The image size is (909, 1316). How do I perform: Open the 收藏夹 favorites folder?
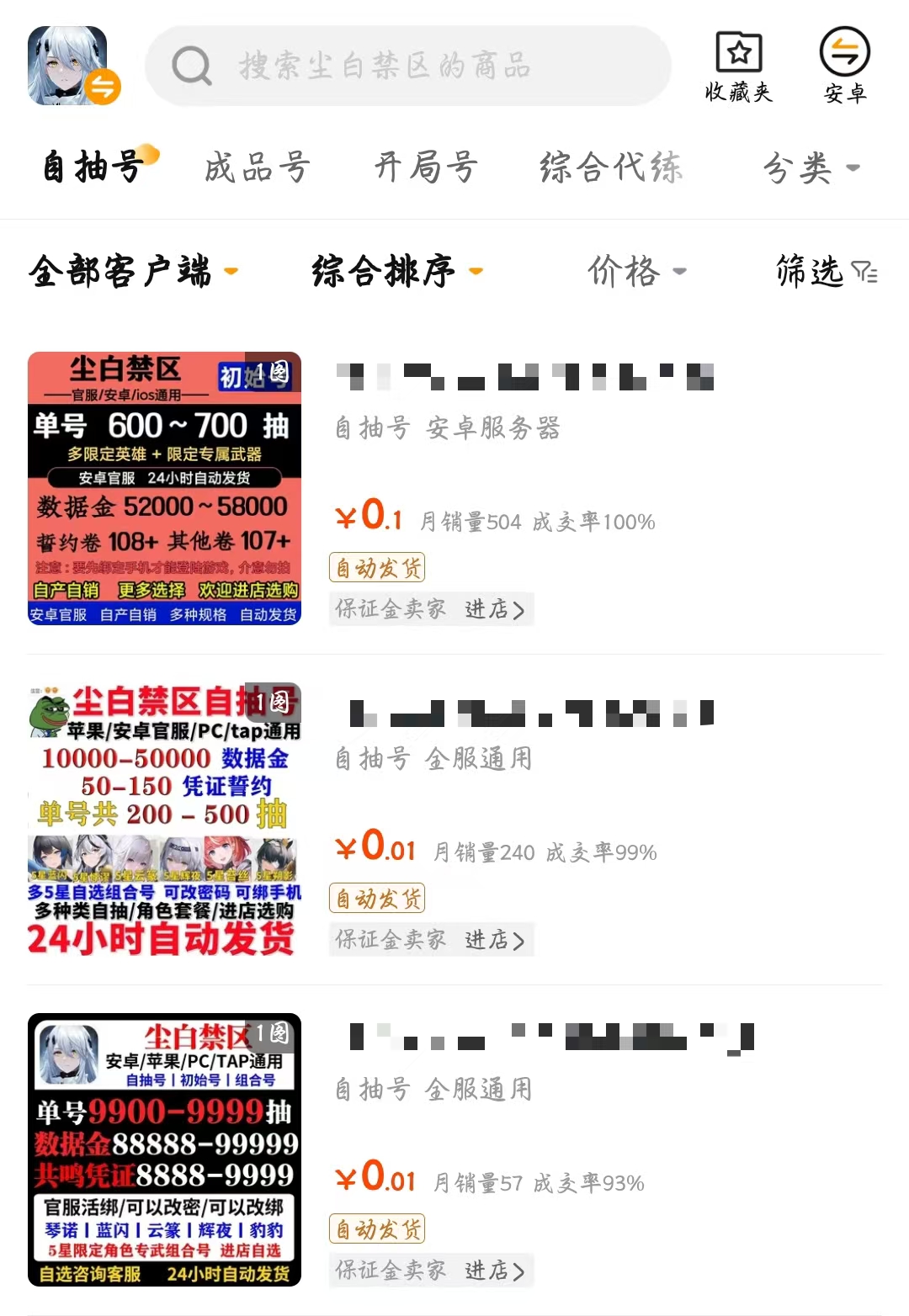[x=738, y=67]
